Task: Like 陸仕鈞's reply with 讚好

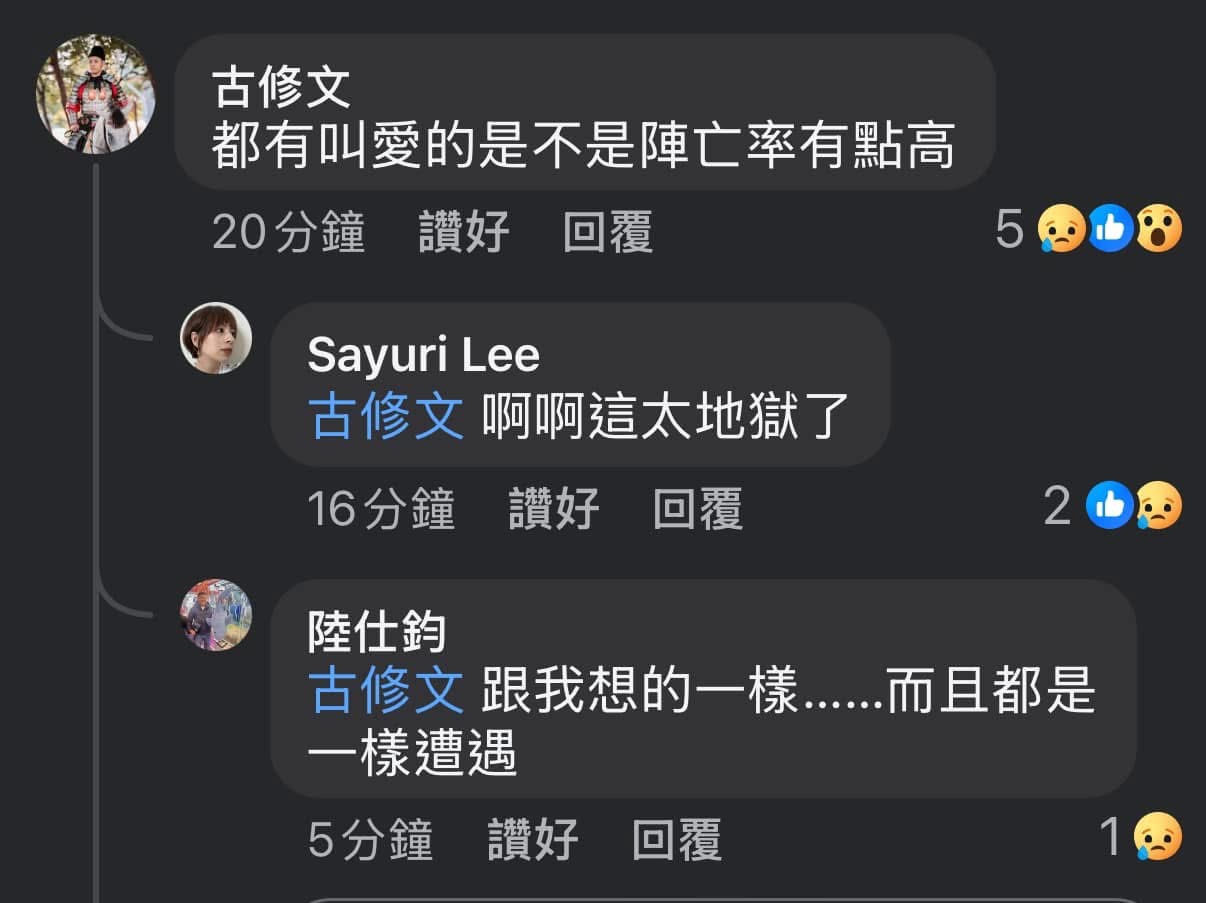Action: tap(532, 839)
